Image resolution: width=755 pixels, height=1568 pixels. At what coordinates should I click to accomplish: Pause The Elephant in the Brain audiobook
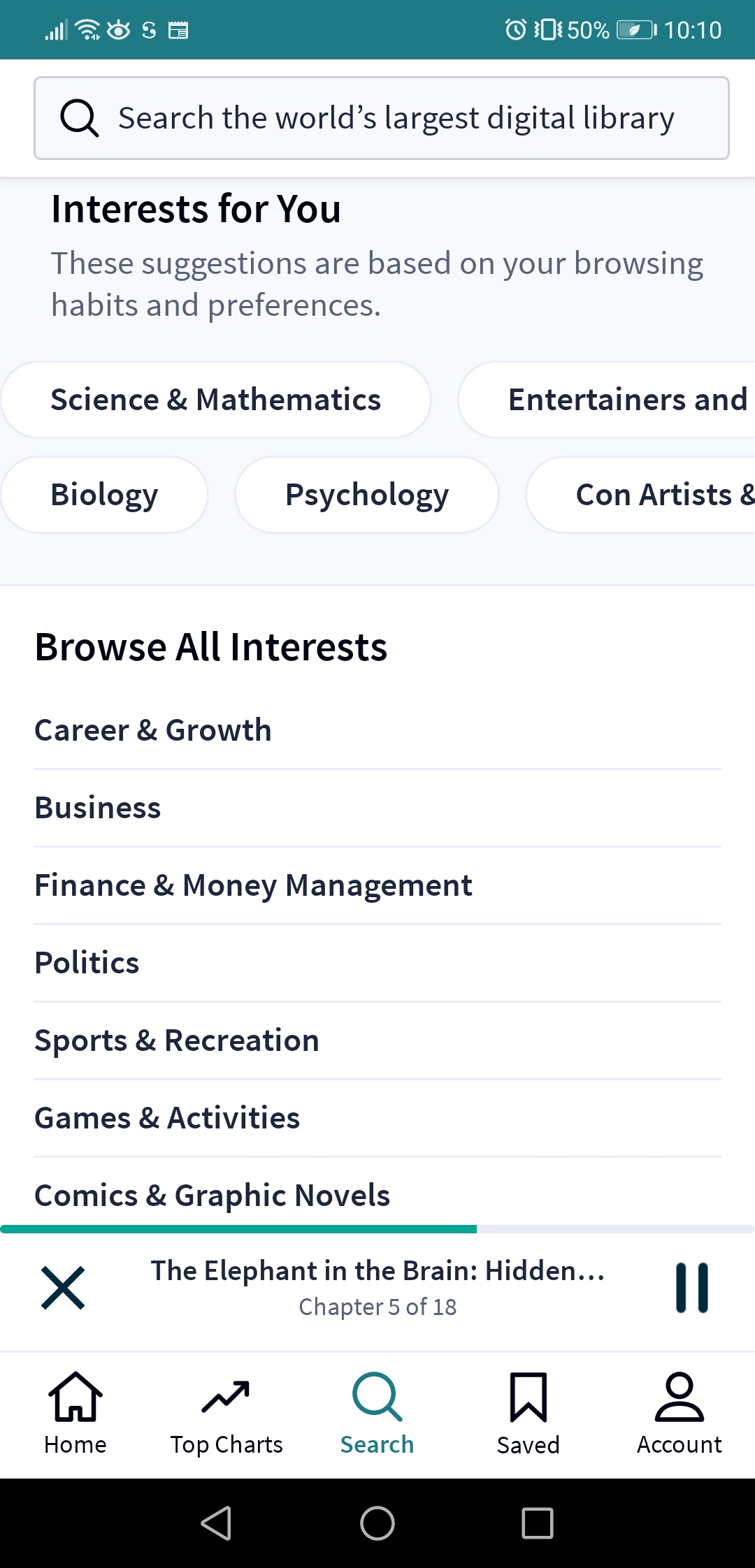point(692,1287)
